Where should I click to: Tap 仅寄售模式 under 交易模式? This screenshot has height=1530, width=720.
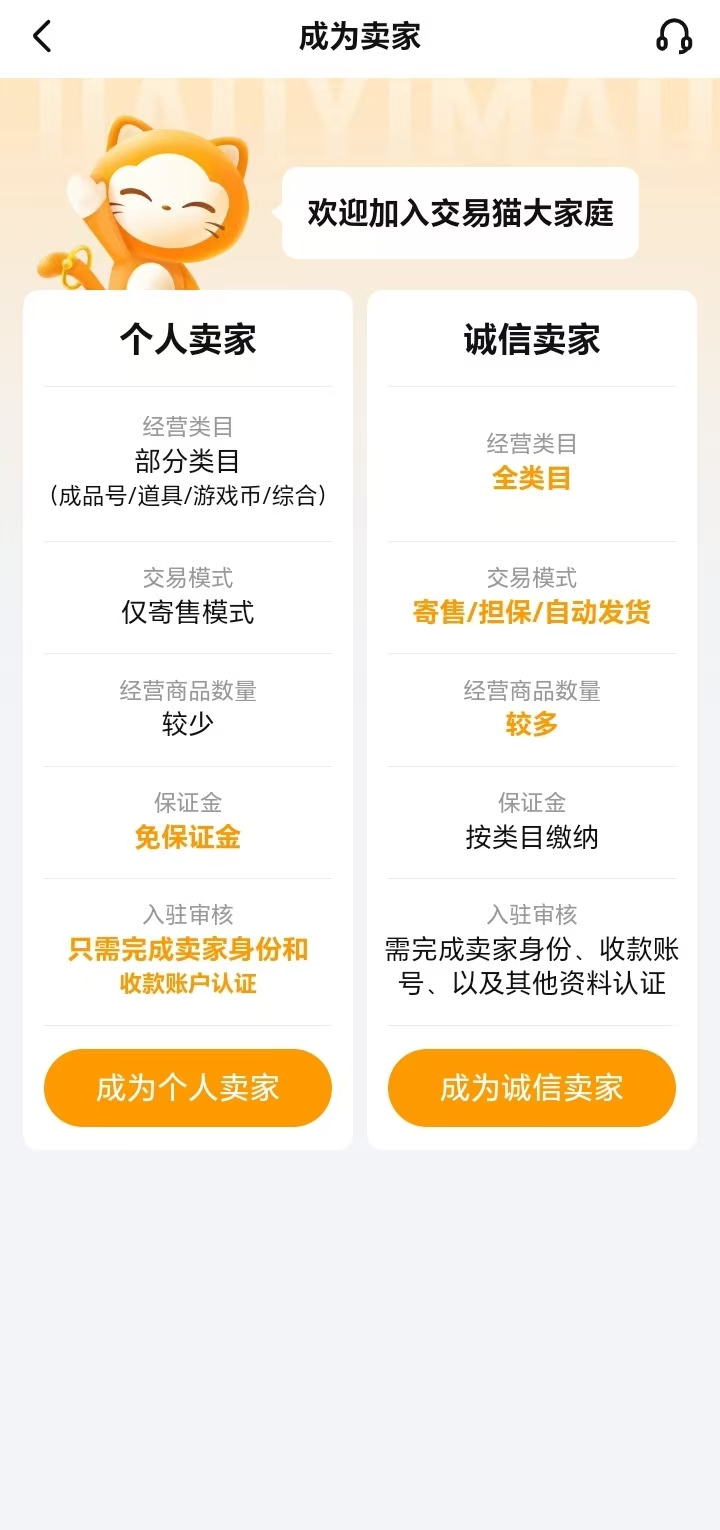pyautogui.click(x=187, y=613)
